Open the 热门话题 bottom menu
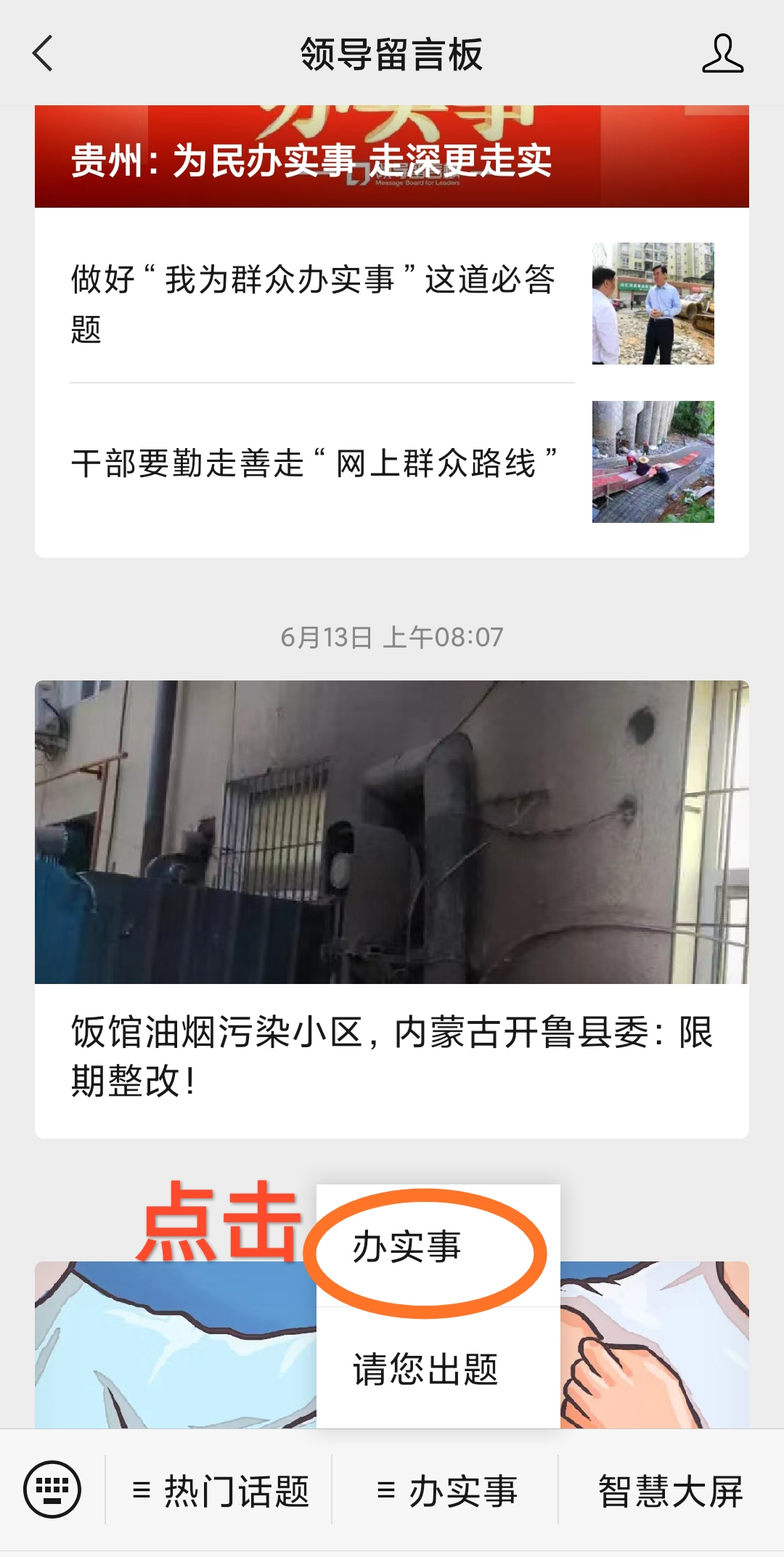 coord(221,1492)
